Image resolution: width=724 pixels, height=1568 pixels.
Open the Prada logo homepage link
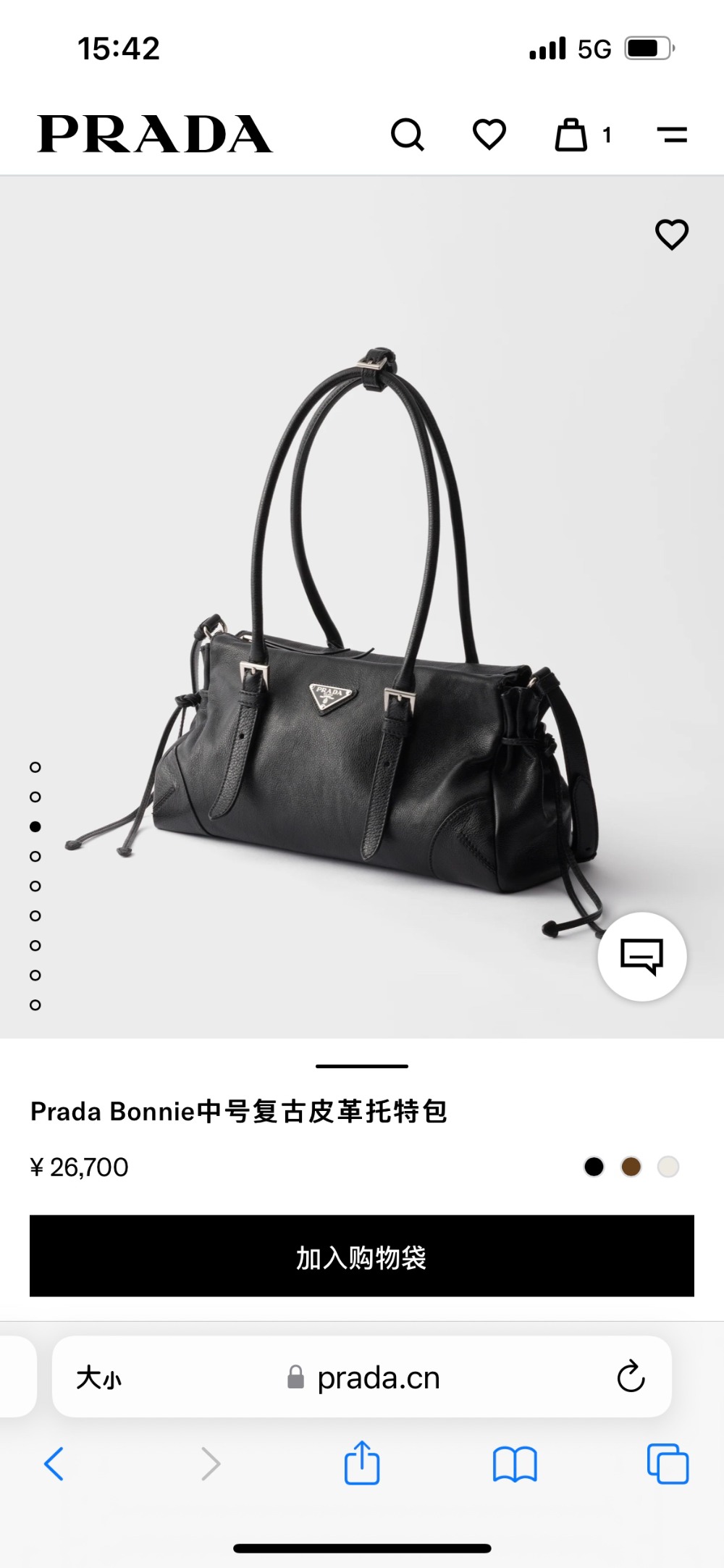coord(155,135)
